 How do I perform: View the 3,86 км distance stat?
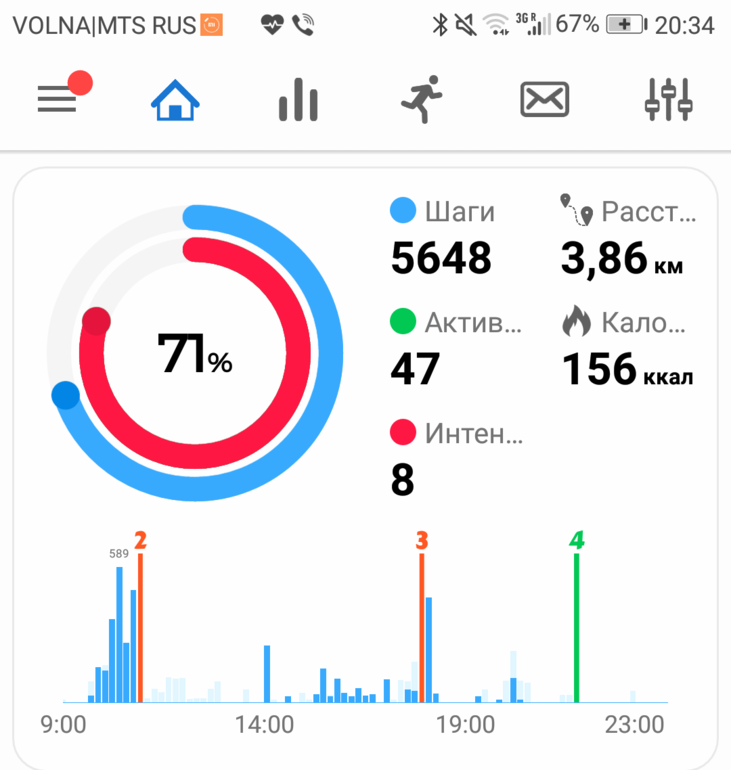(628, 237)
